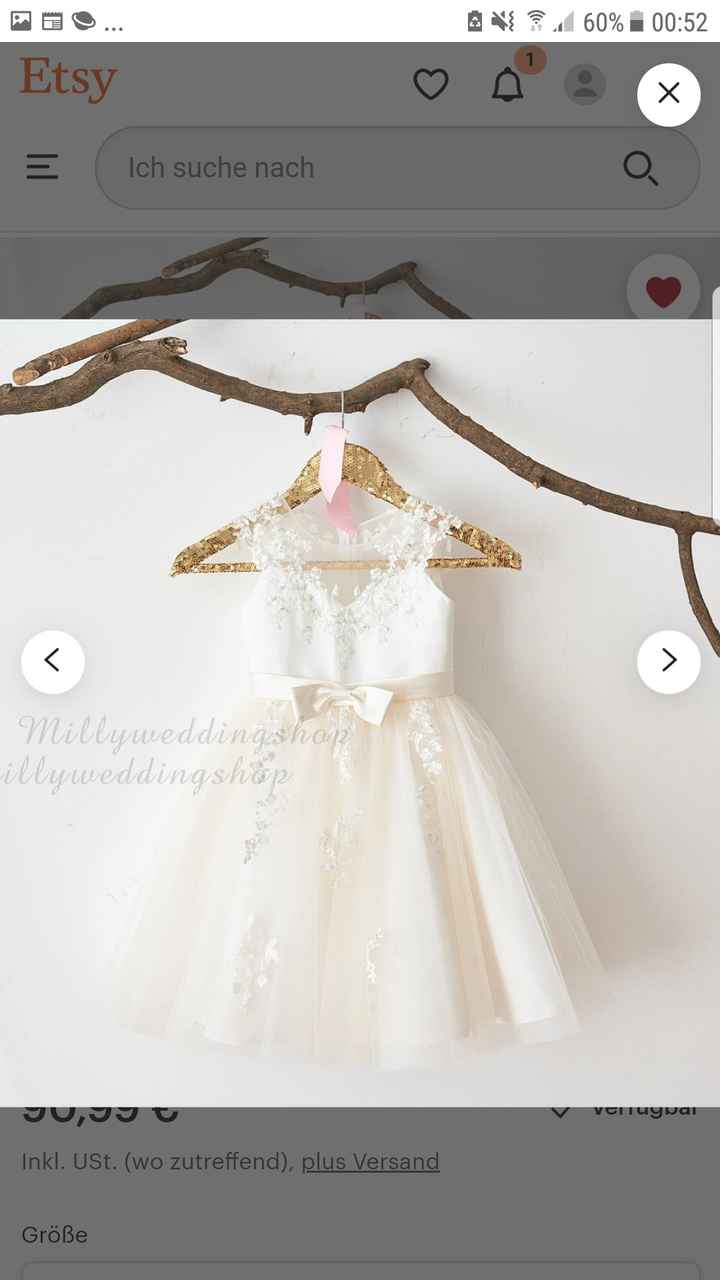
Task: Tap the search magnifier icon
Action: tap(639, 168)
